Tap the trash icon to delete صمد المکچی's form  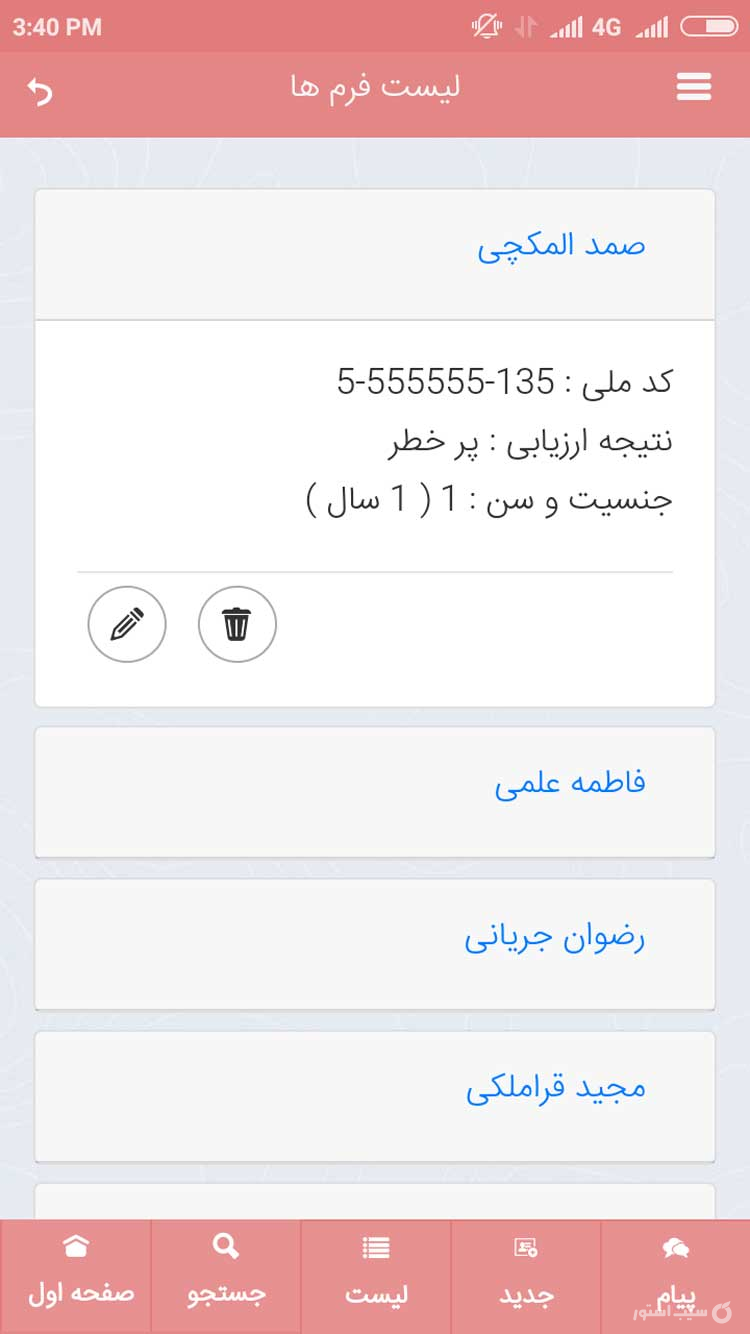click(237, 624)
